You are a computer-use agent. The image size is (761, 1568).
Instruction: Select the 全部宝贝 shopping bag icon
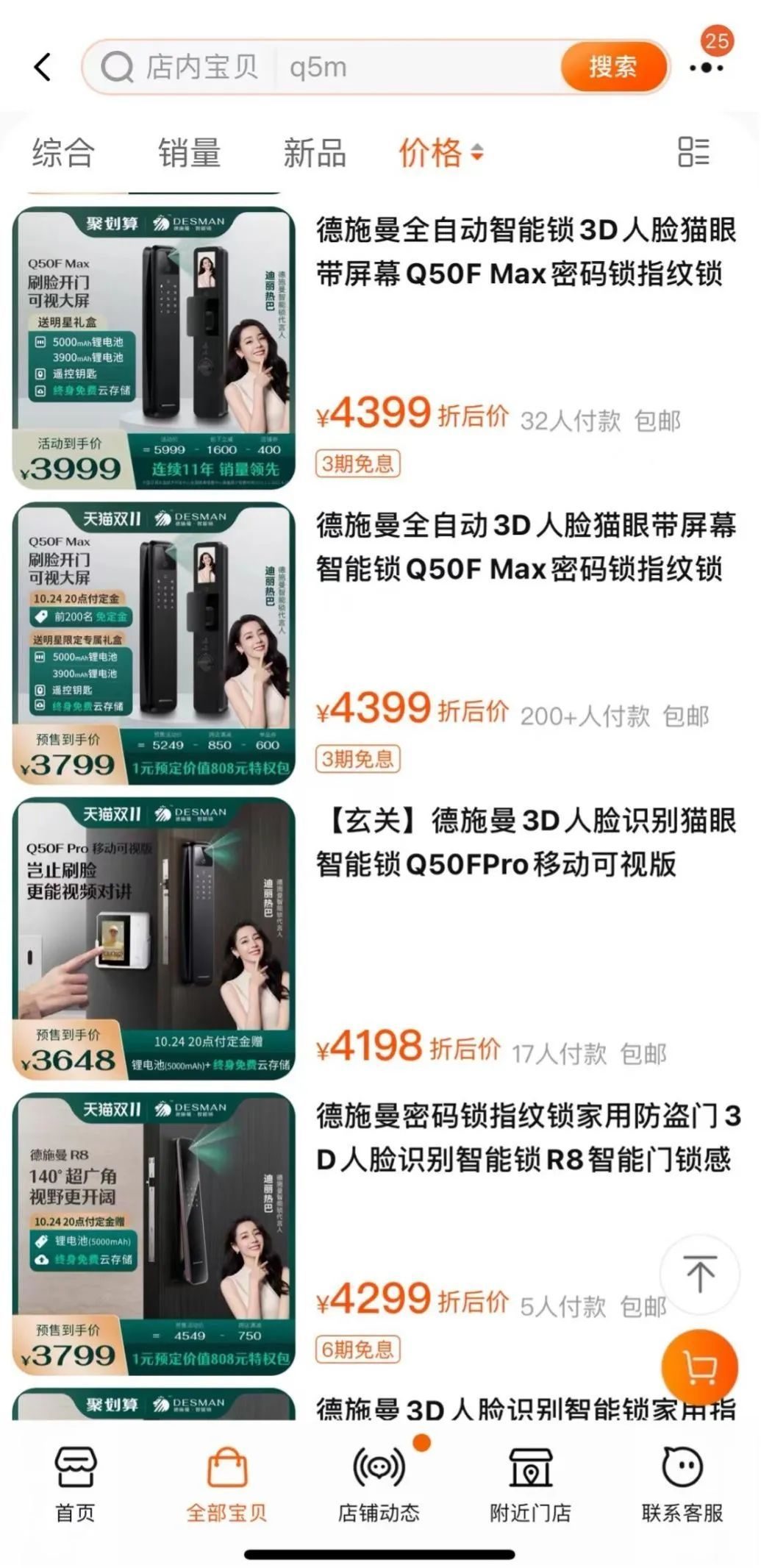click(x=225, y=1480)
